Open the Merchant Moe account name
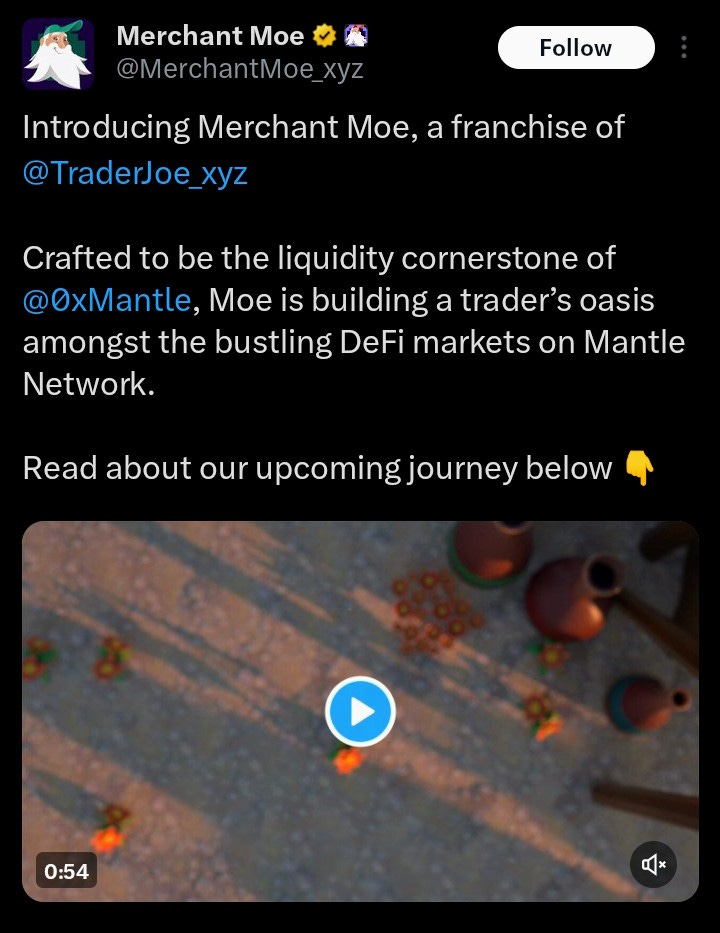 [210, 36]
